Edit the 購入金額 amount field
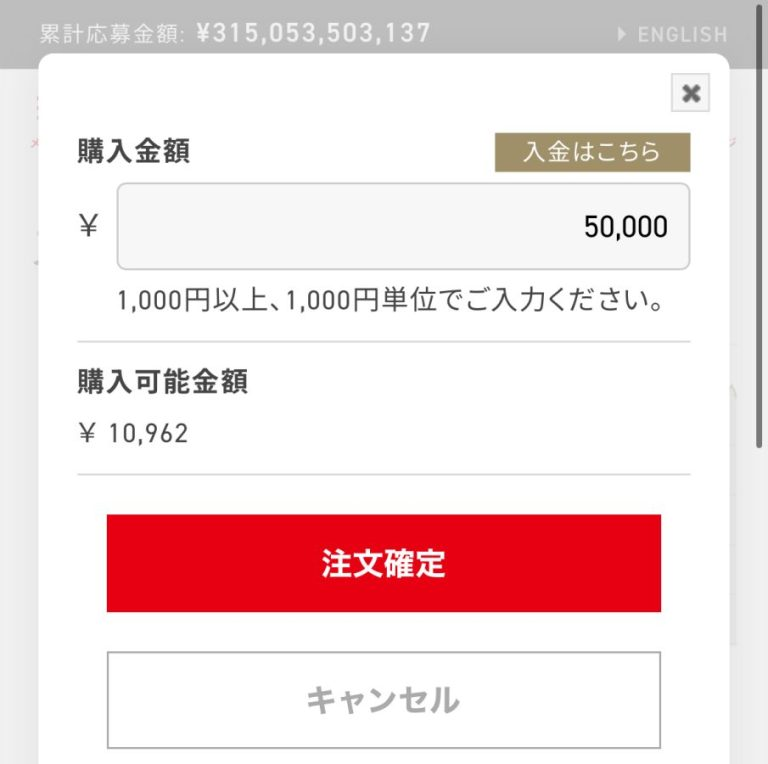 (403, 226)
